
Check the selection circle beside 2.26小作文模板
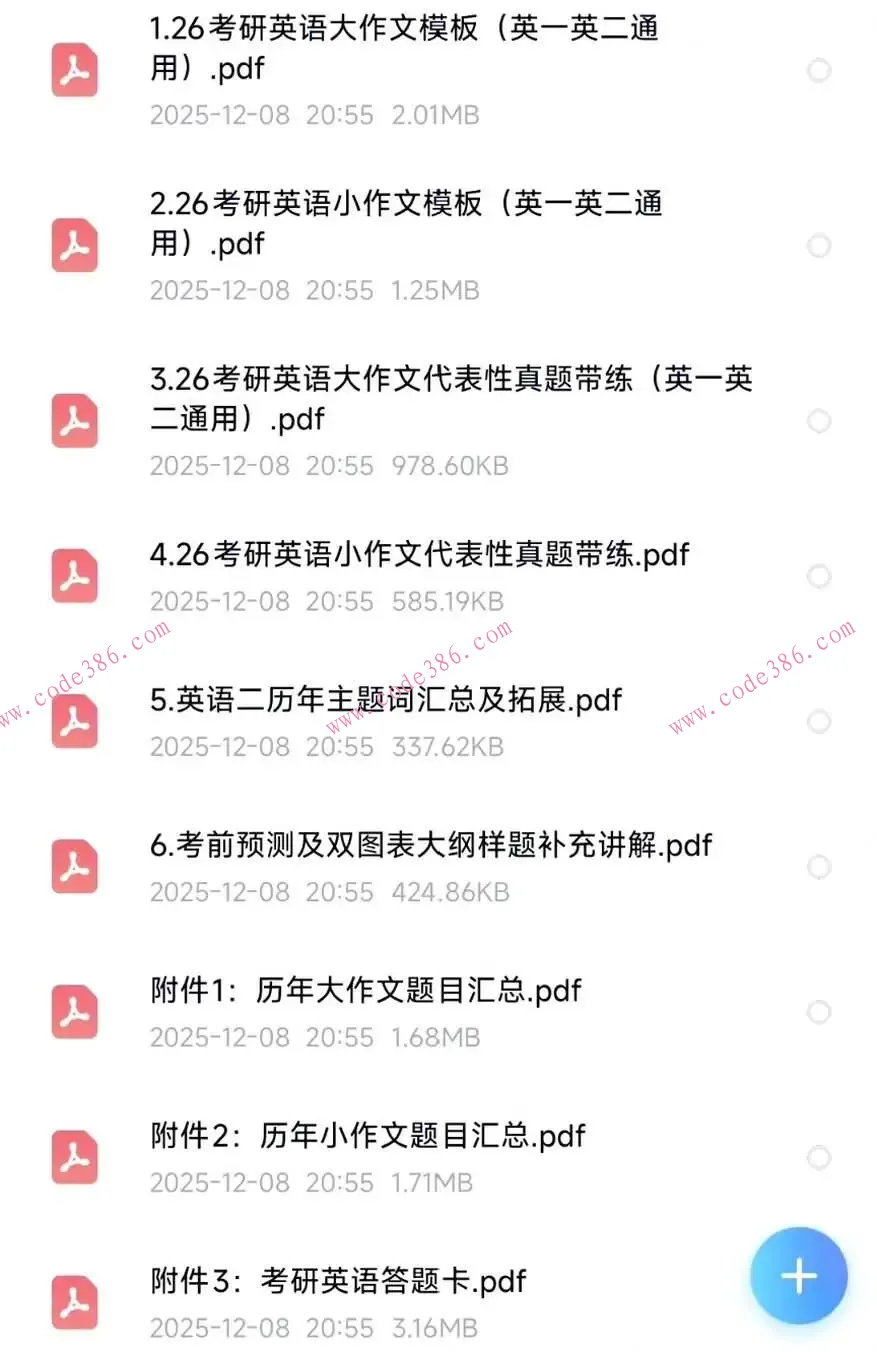[x=820, y=246]
